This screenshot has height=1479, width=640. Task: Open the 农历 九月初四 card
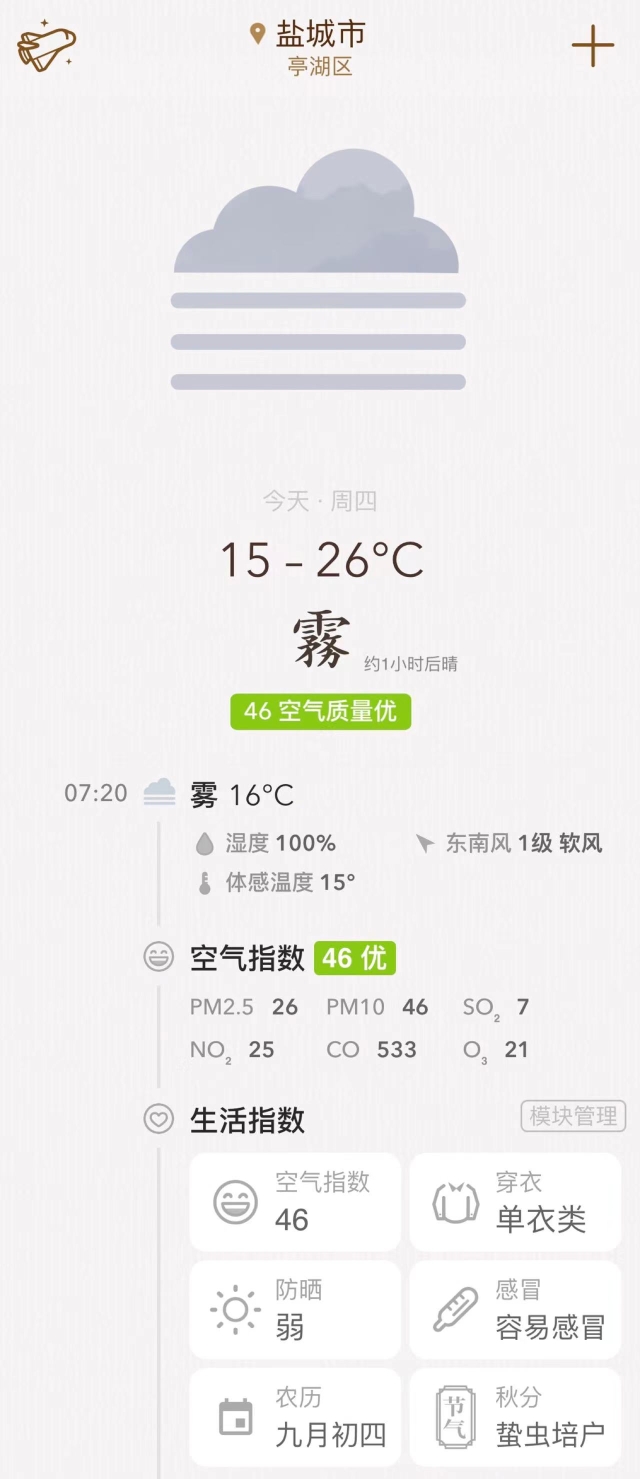295,1417
